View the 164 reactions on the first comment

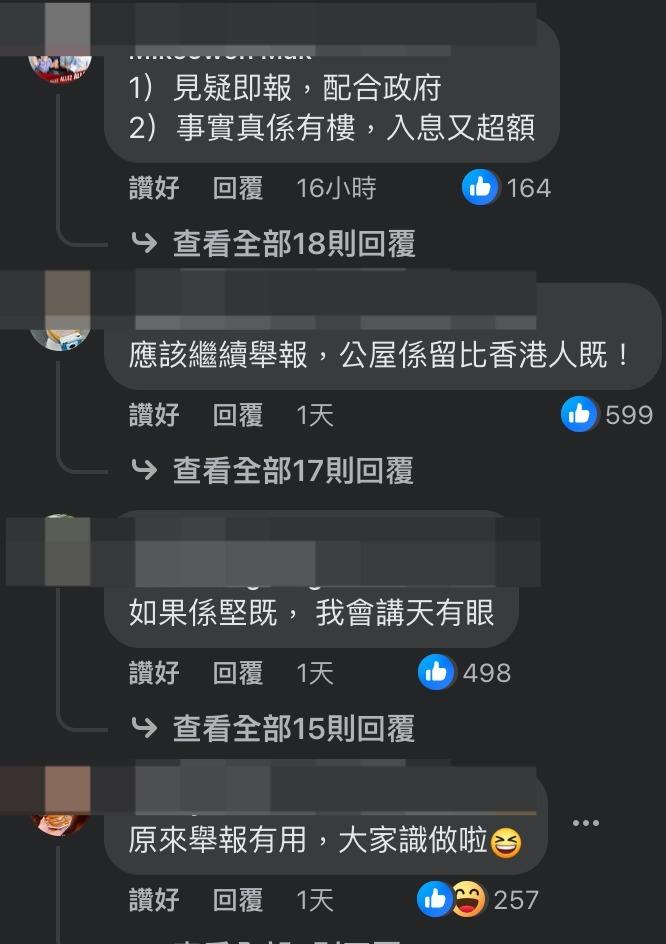tap(506, 188)
